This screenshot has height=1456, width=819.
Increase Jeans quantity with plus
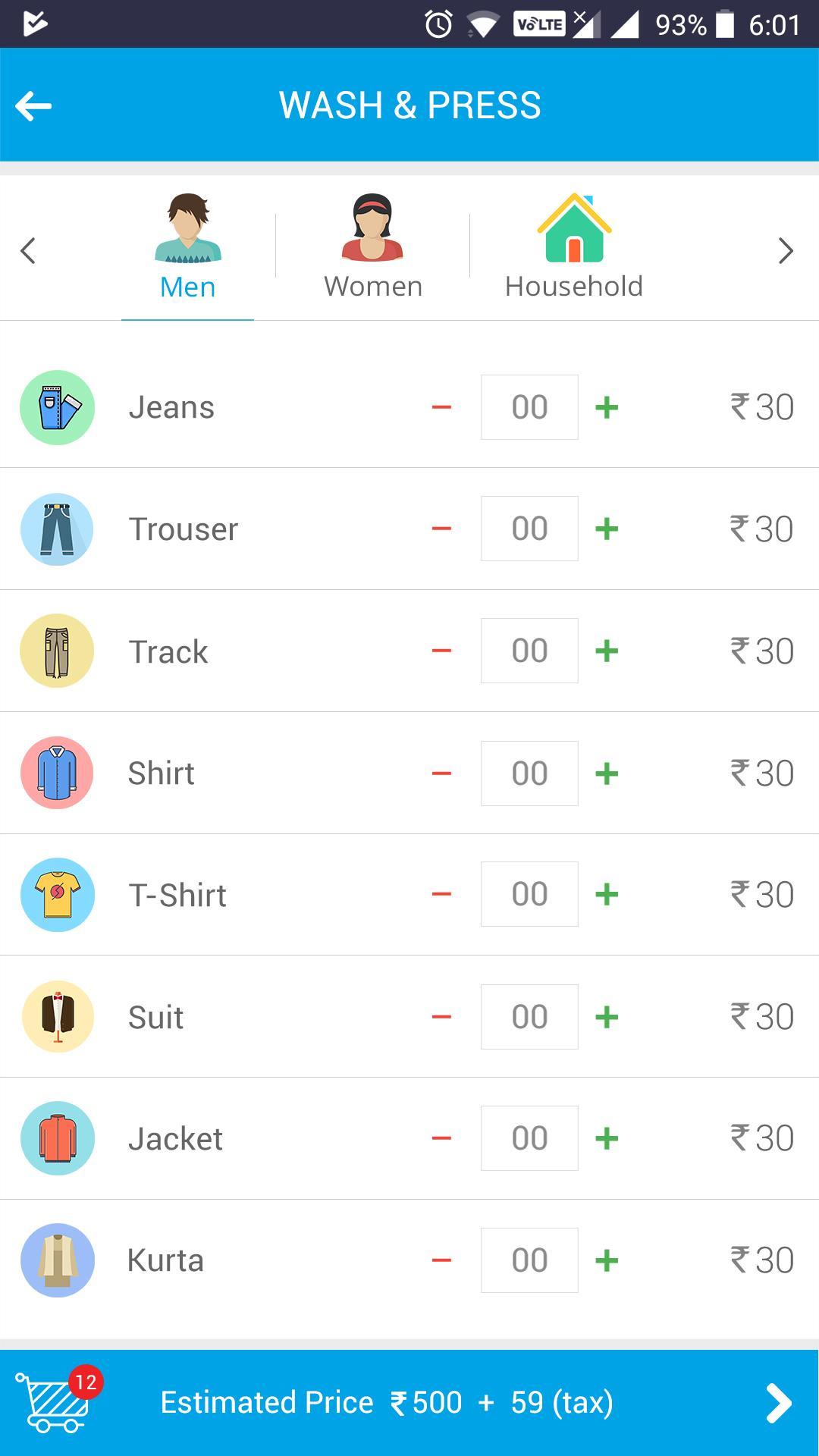(x=607, y=408)
